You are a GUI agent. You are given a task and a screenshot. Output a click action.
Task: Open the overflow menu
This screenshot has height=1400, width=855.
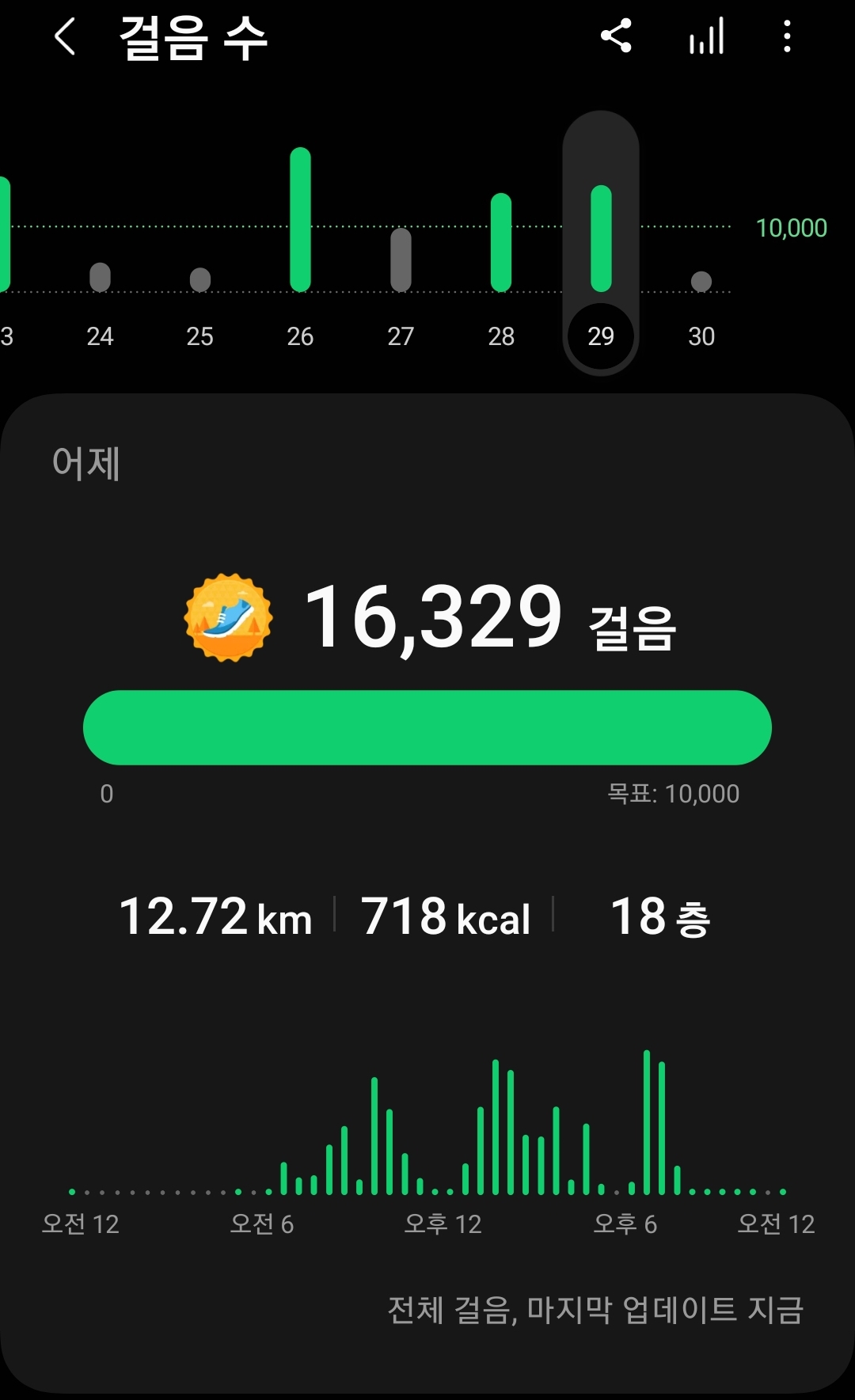tap(786, 37)
